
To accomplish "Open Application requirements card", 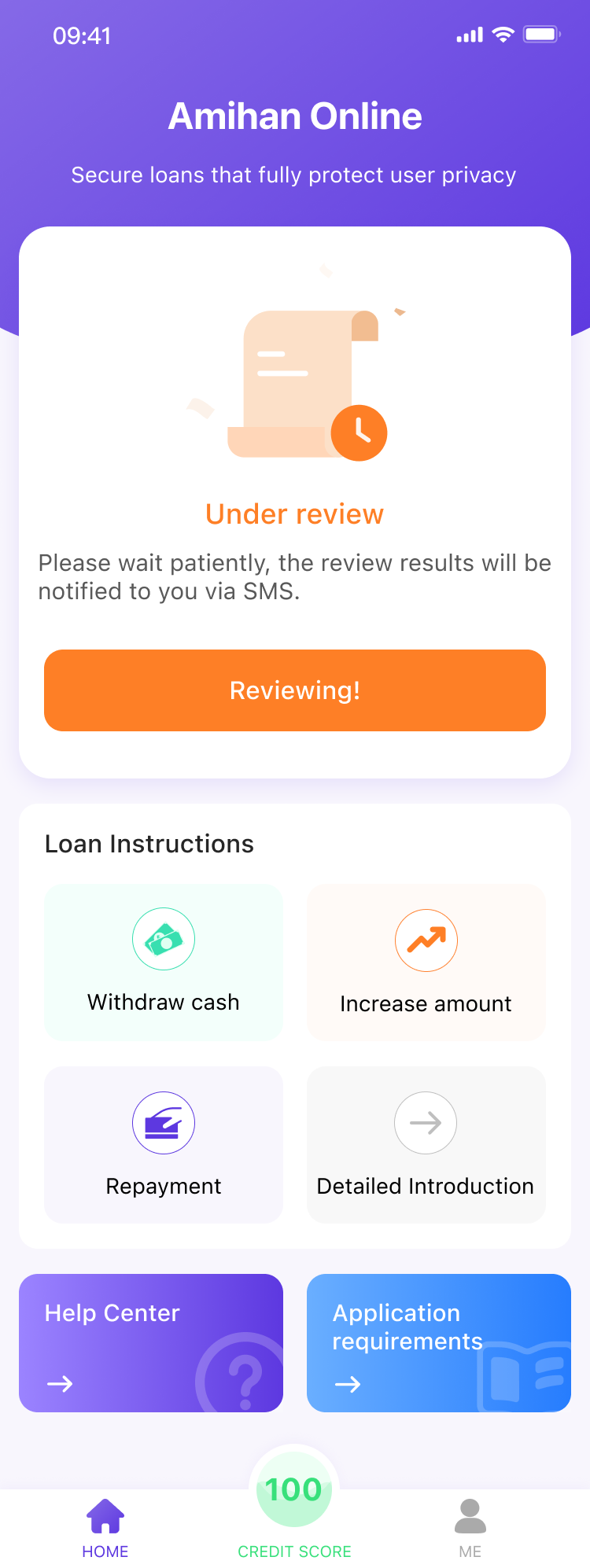I will point(438,1343).
